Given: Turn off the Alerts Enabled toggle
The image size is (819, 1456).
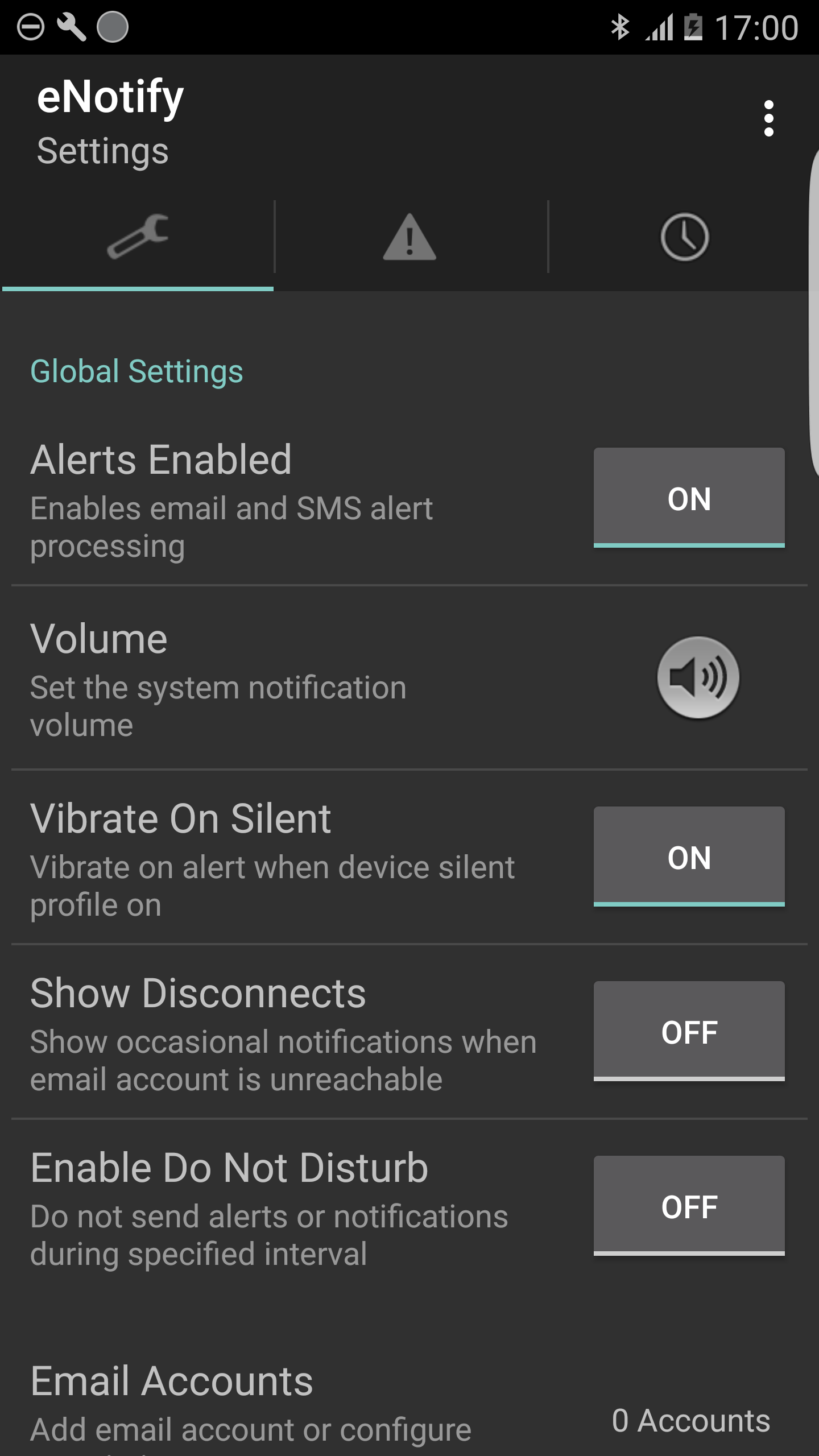Looking at the screenshot, I should 689,498.
